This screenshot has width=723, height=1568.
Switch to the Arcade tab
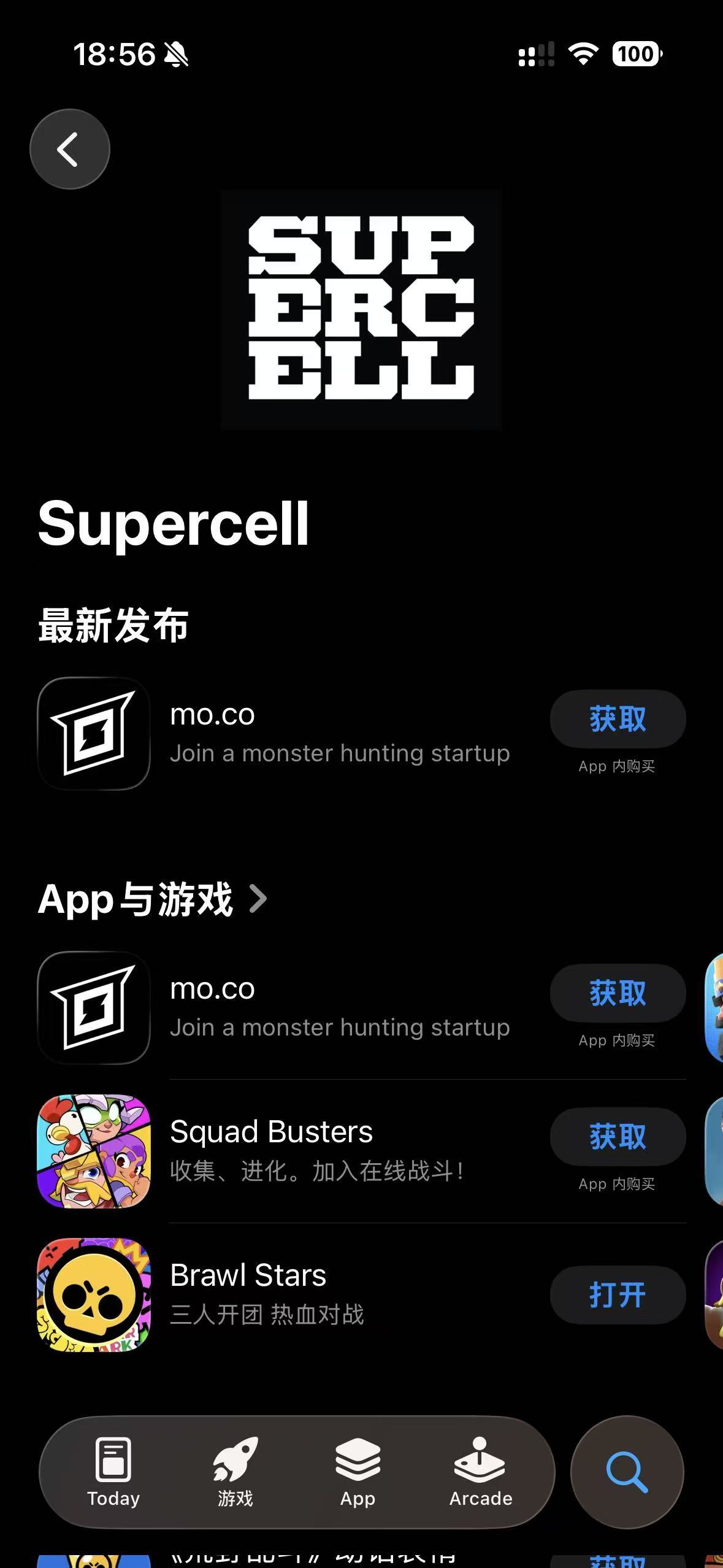point(480,1472)
